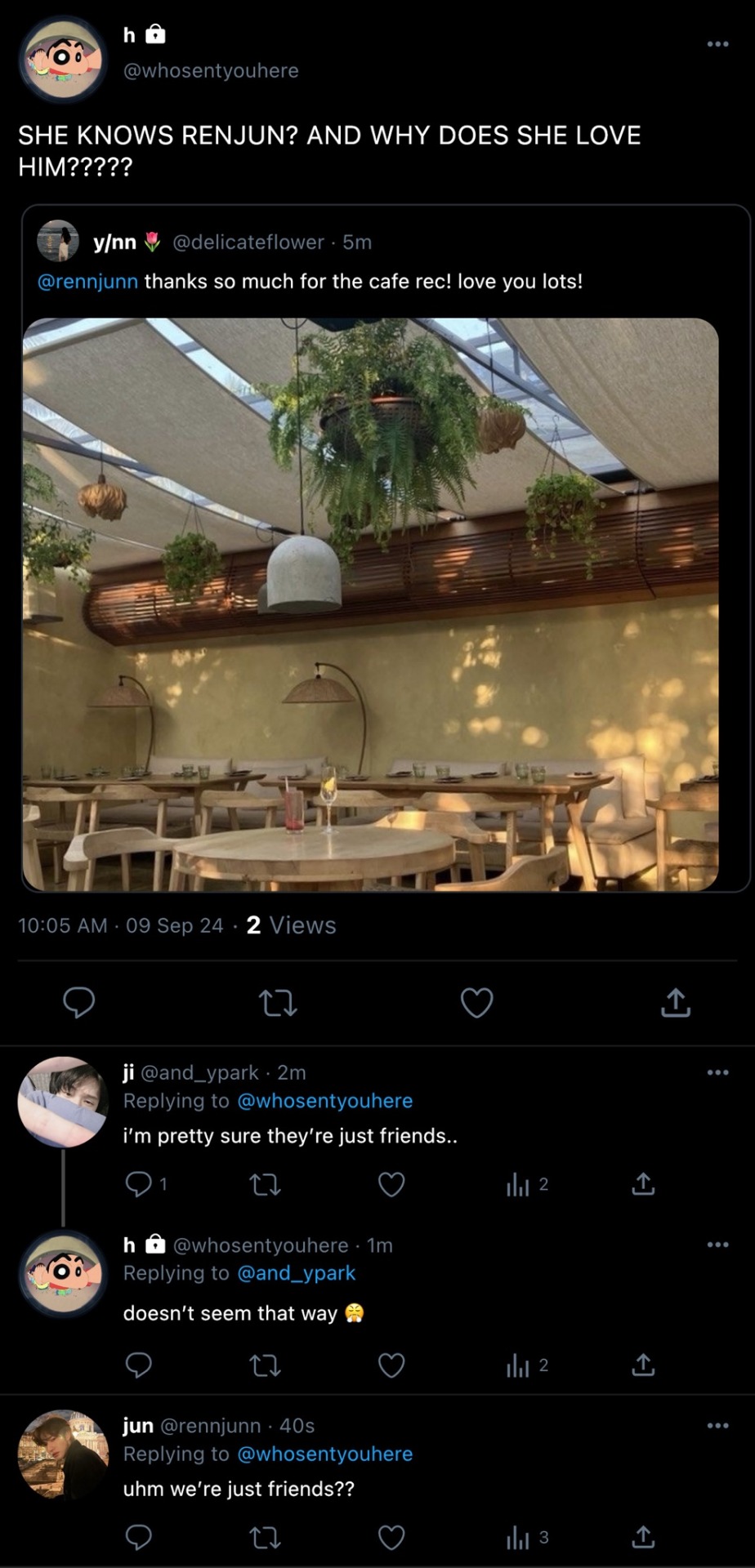Like the main tweet
This screenshot has width=755, height=1568.
tap(476, 1002)
